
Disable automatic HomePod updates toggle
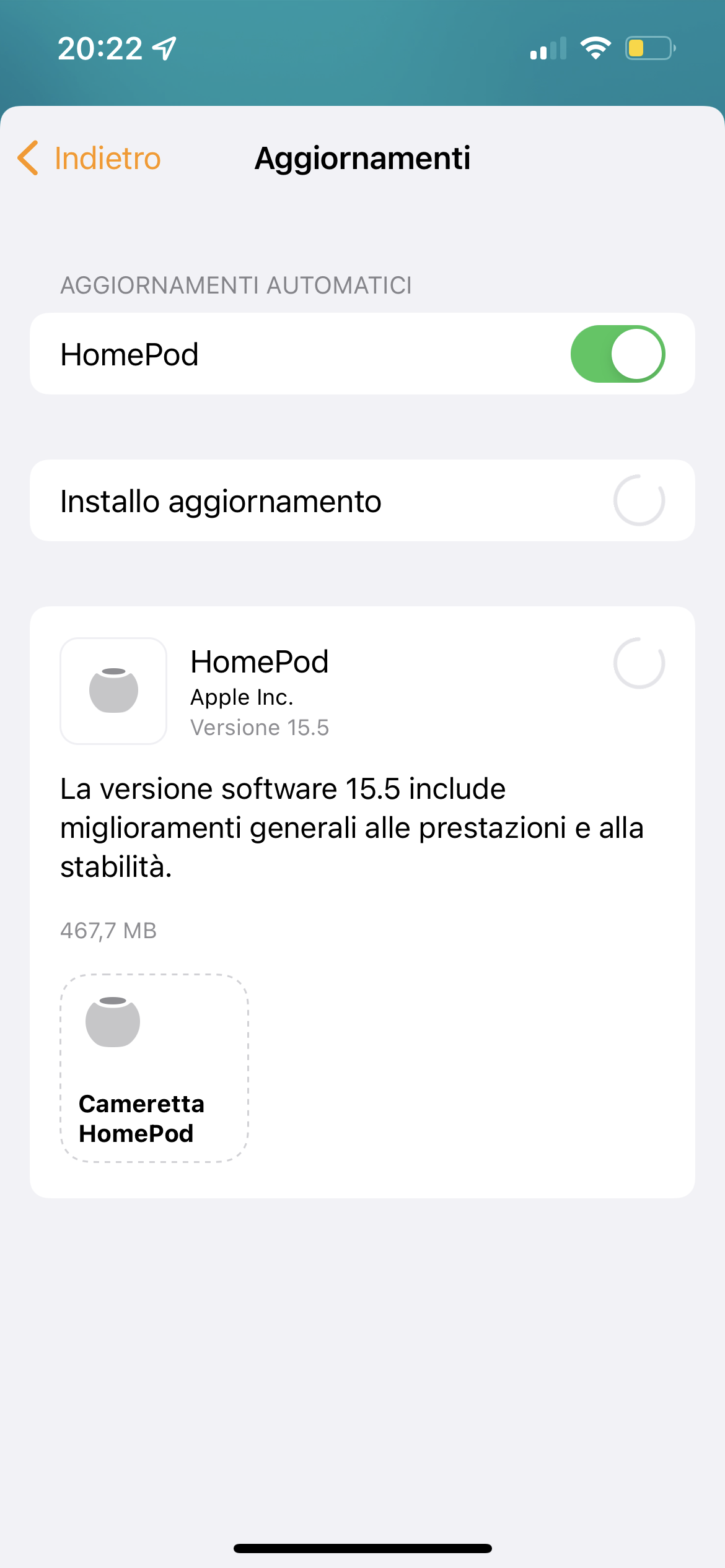pyautogui.click(x=618, y=354)
